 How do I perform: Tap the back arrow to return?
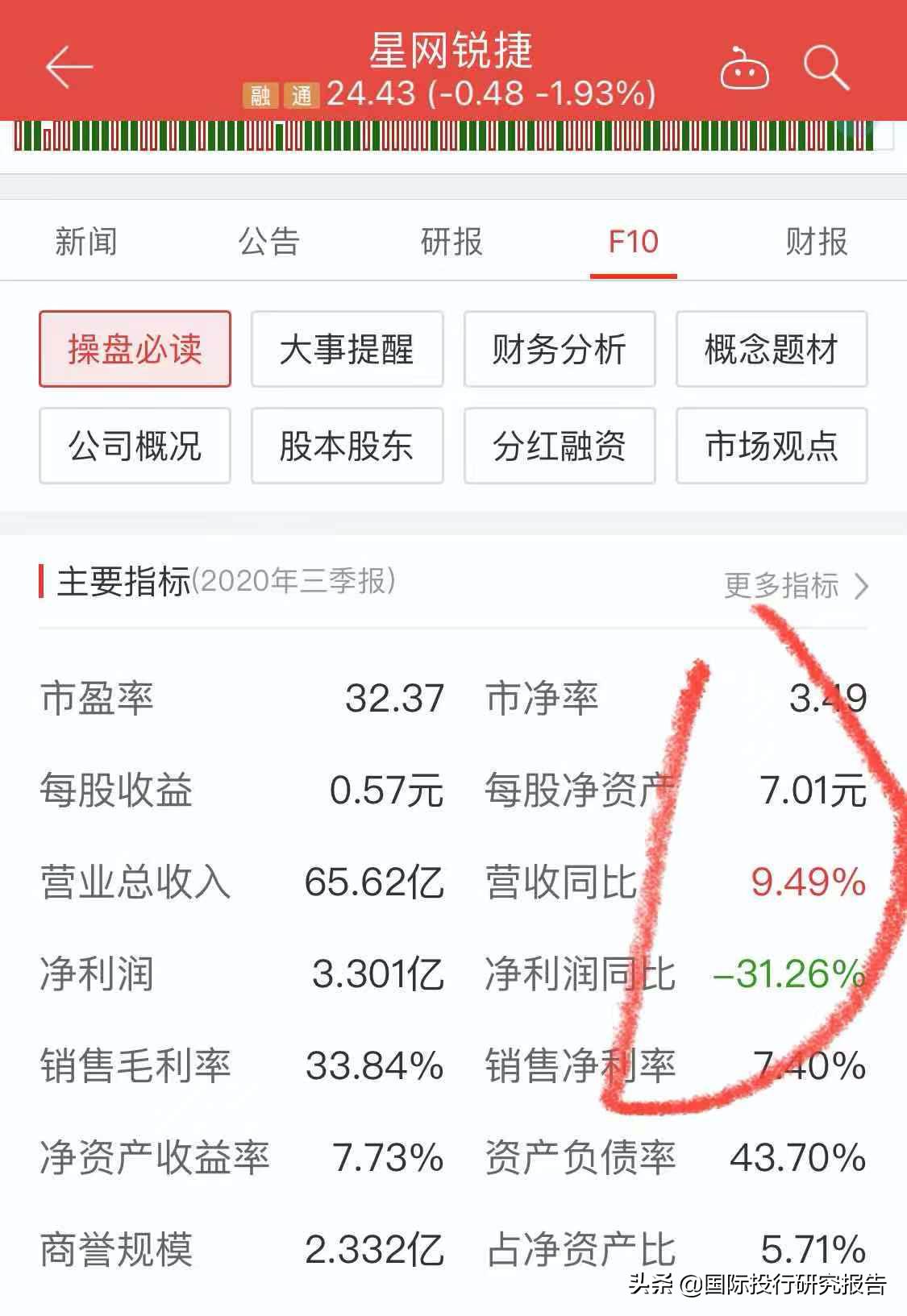67,68
